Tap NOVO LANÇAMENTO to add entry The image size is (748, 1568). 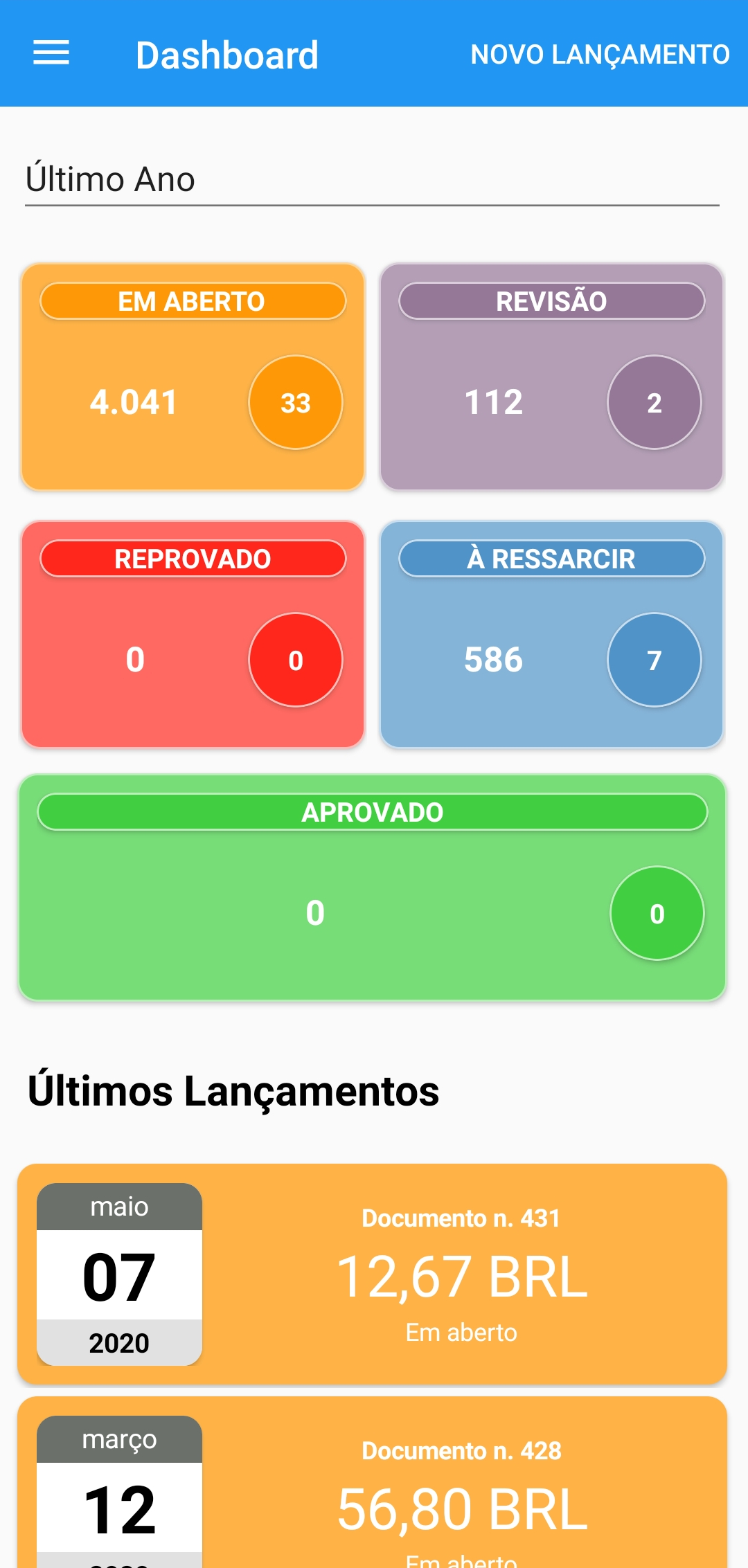click(600, 55)
